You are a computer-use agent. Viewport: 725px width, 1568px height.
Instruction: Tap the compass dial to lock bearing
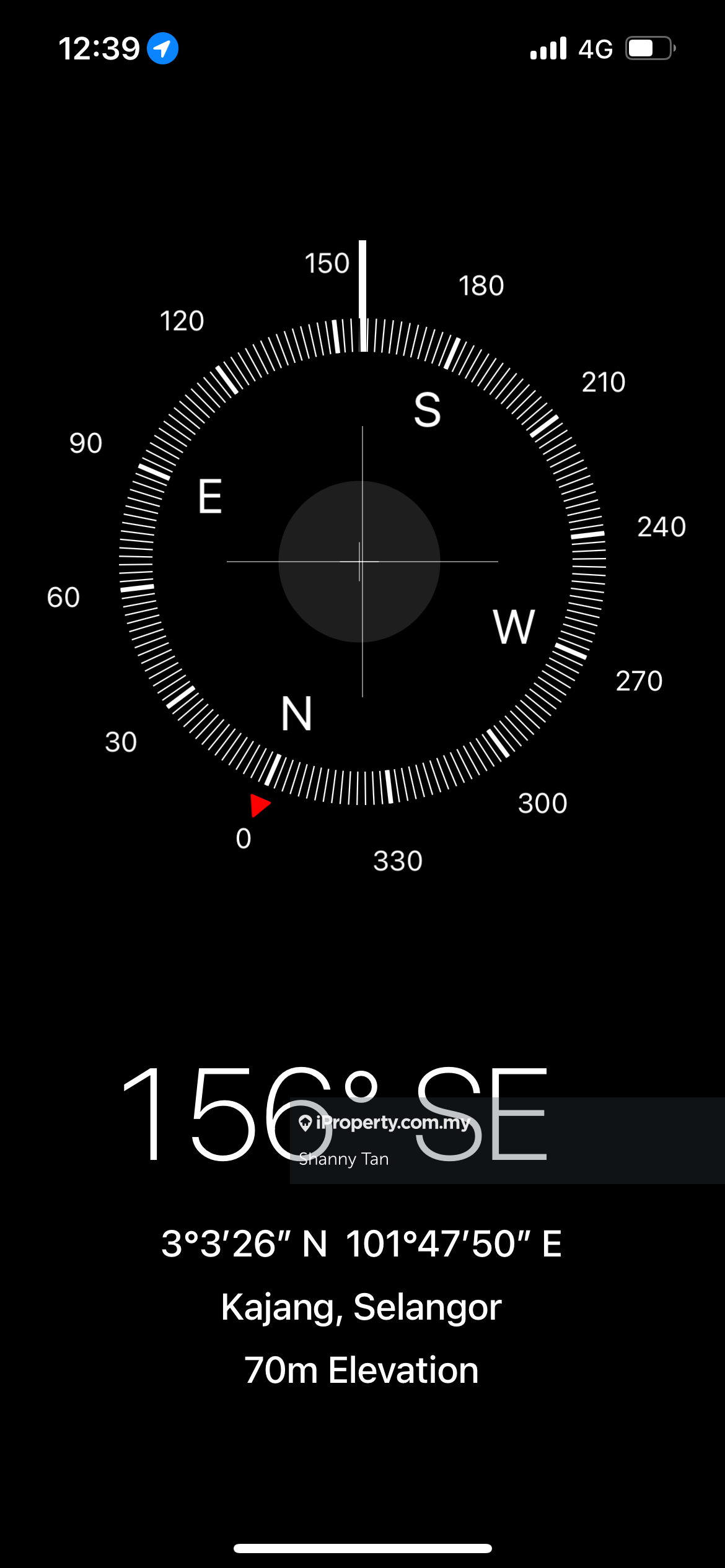click(362, 561)
